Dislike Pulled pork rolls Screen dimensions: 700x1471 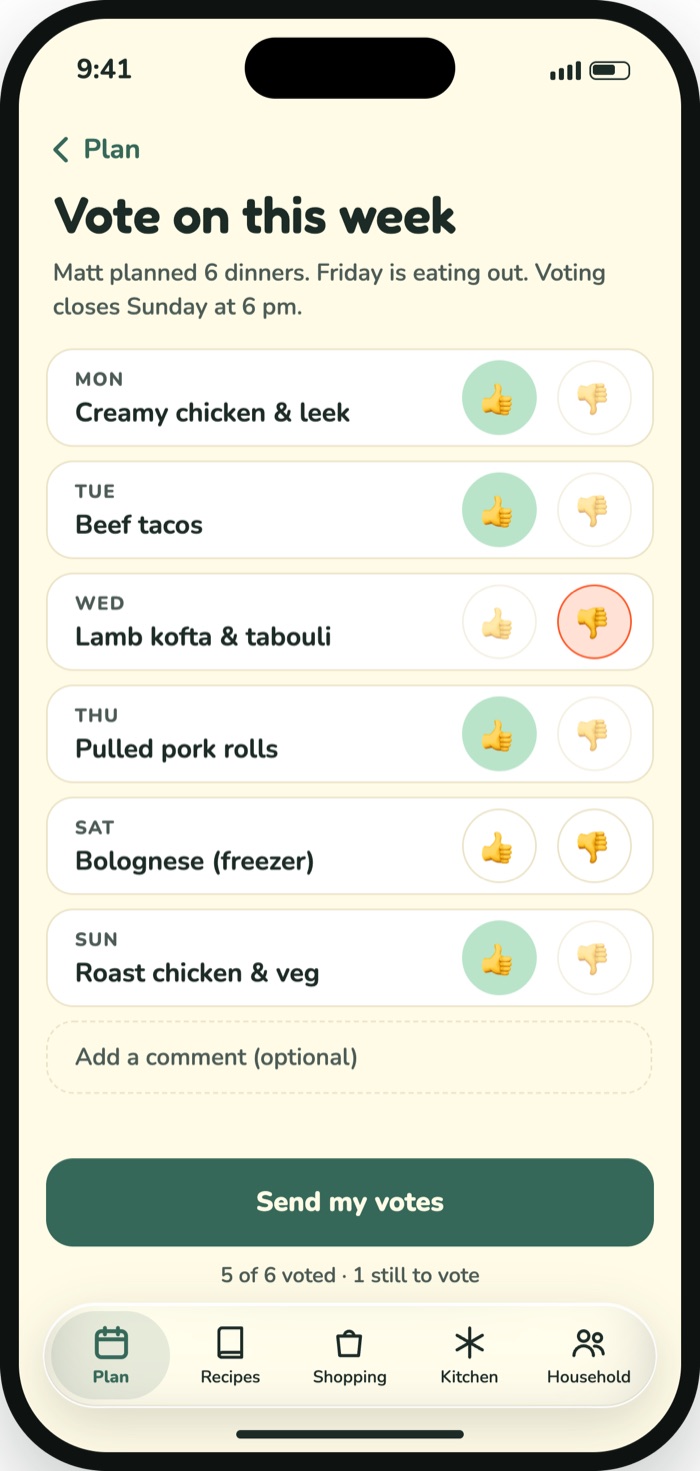tap(594, 734)
